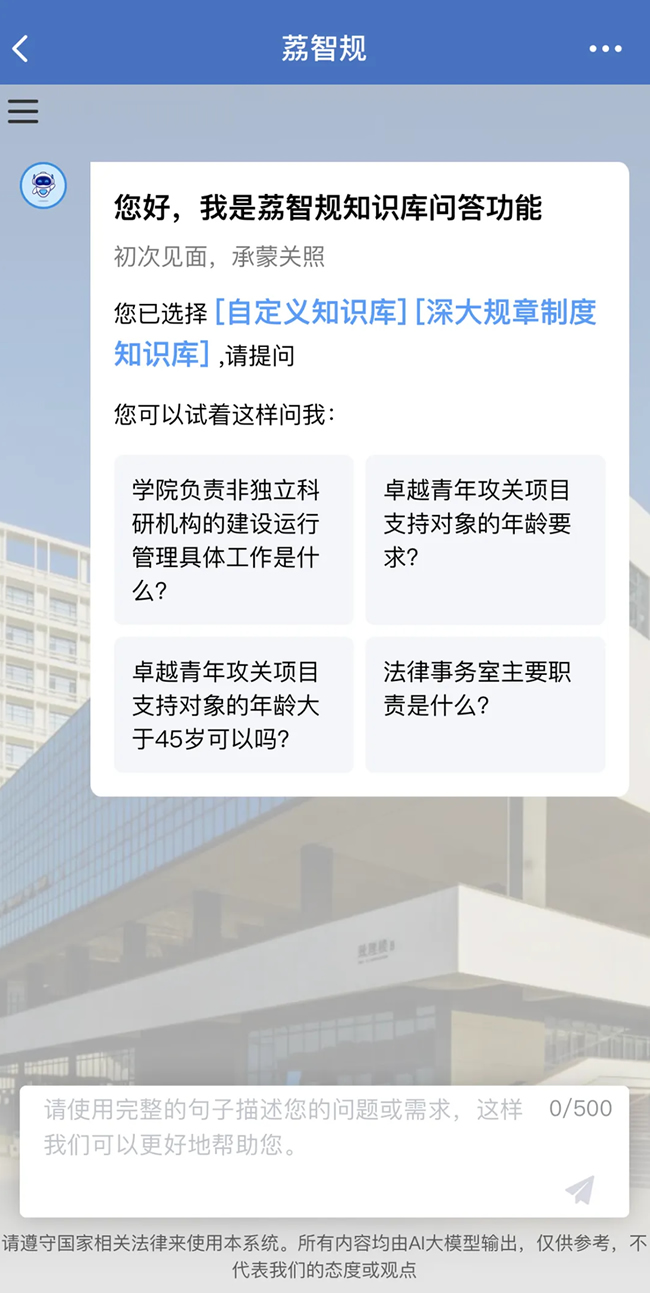Tap the 自定义知识库 link
Viewport: 650px width, 1293px height.
click(311, 312)
